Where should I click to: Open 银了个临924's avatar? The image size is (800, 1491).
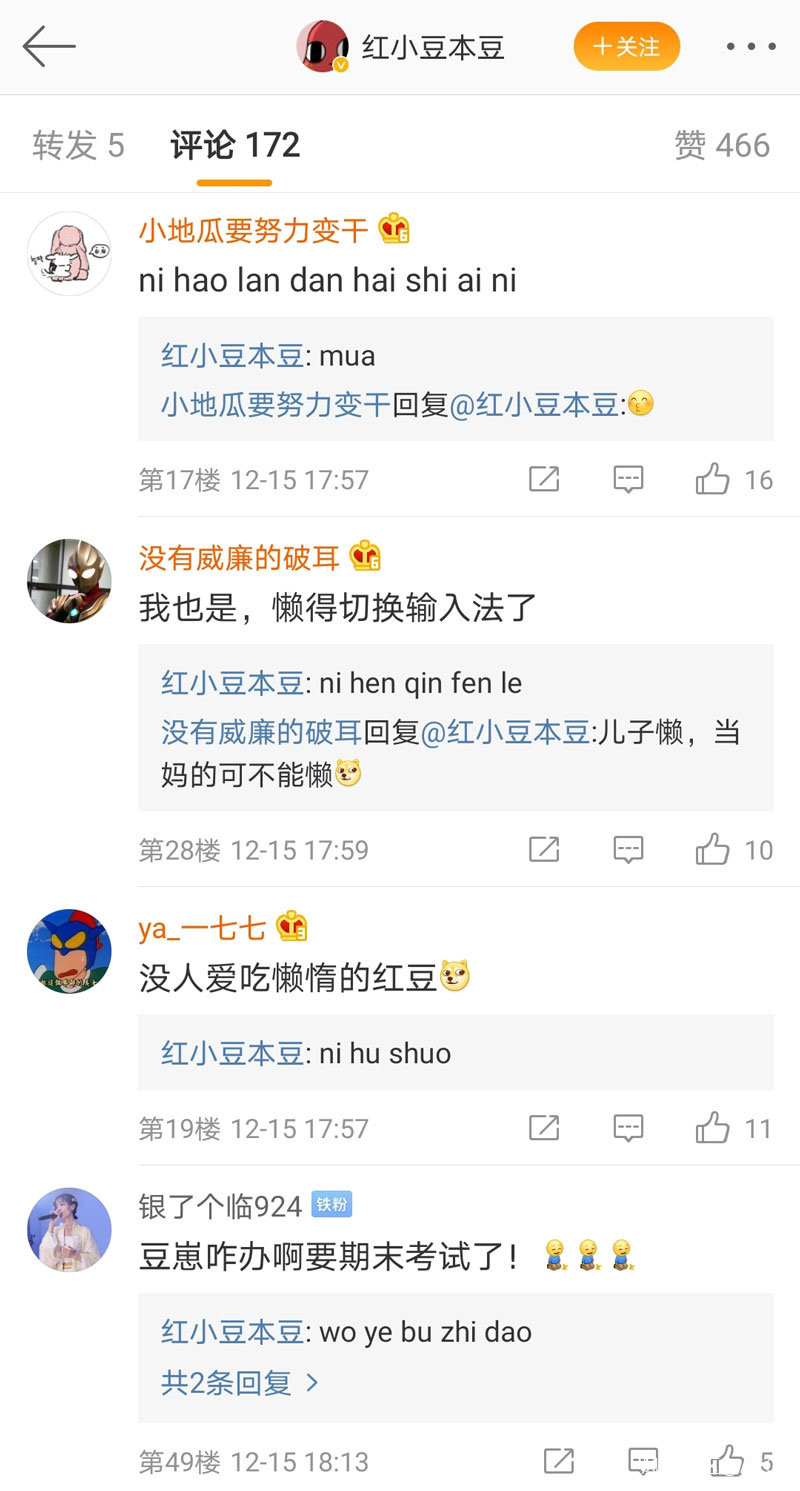[x=69, y=1229]
